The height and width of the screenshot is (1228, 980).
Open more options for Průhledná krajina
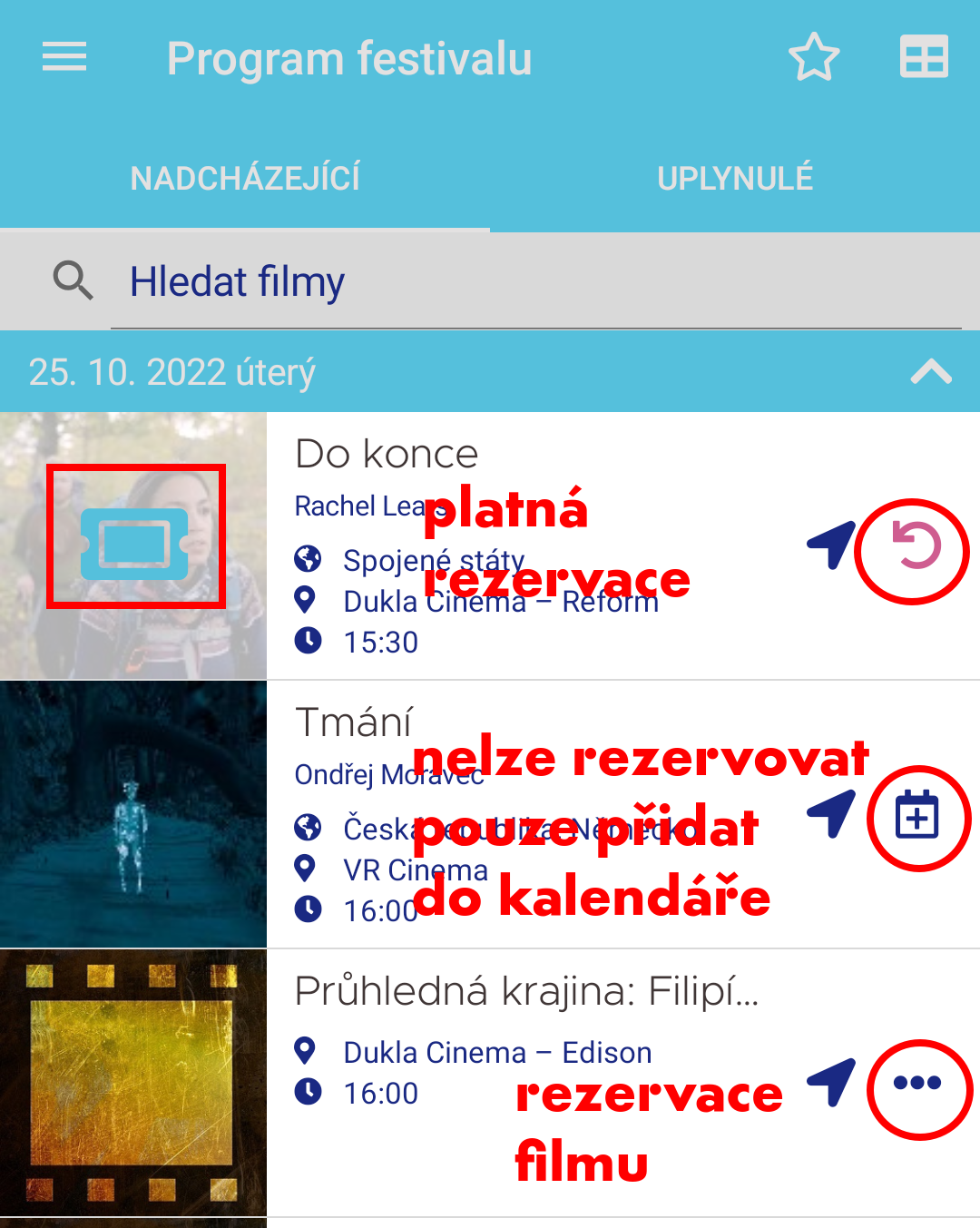click(x=917, y=1083)
